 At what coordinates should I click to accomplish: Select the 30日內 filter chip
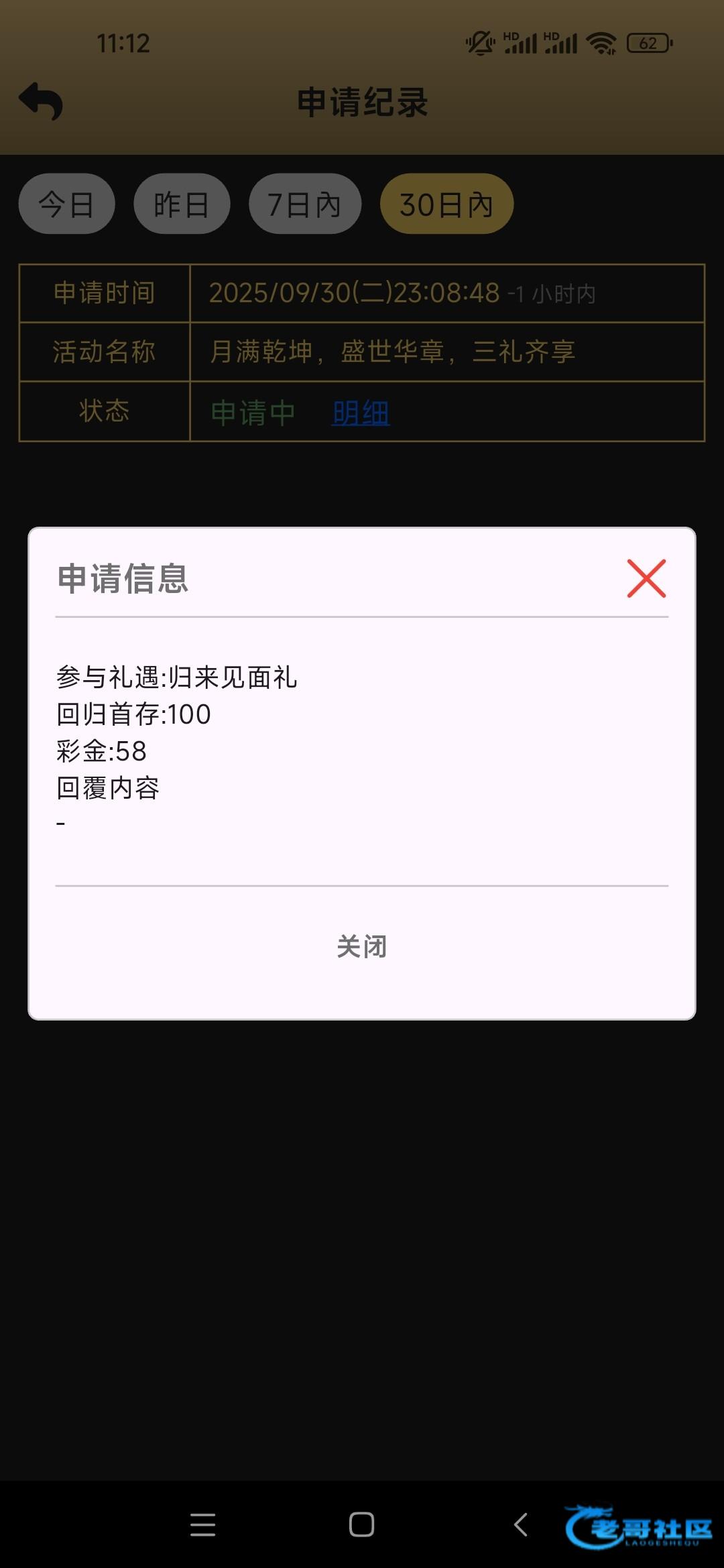tap(446, 204)
